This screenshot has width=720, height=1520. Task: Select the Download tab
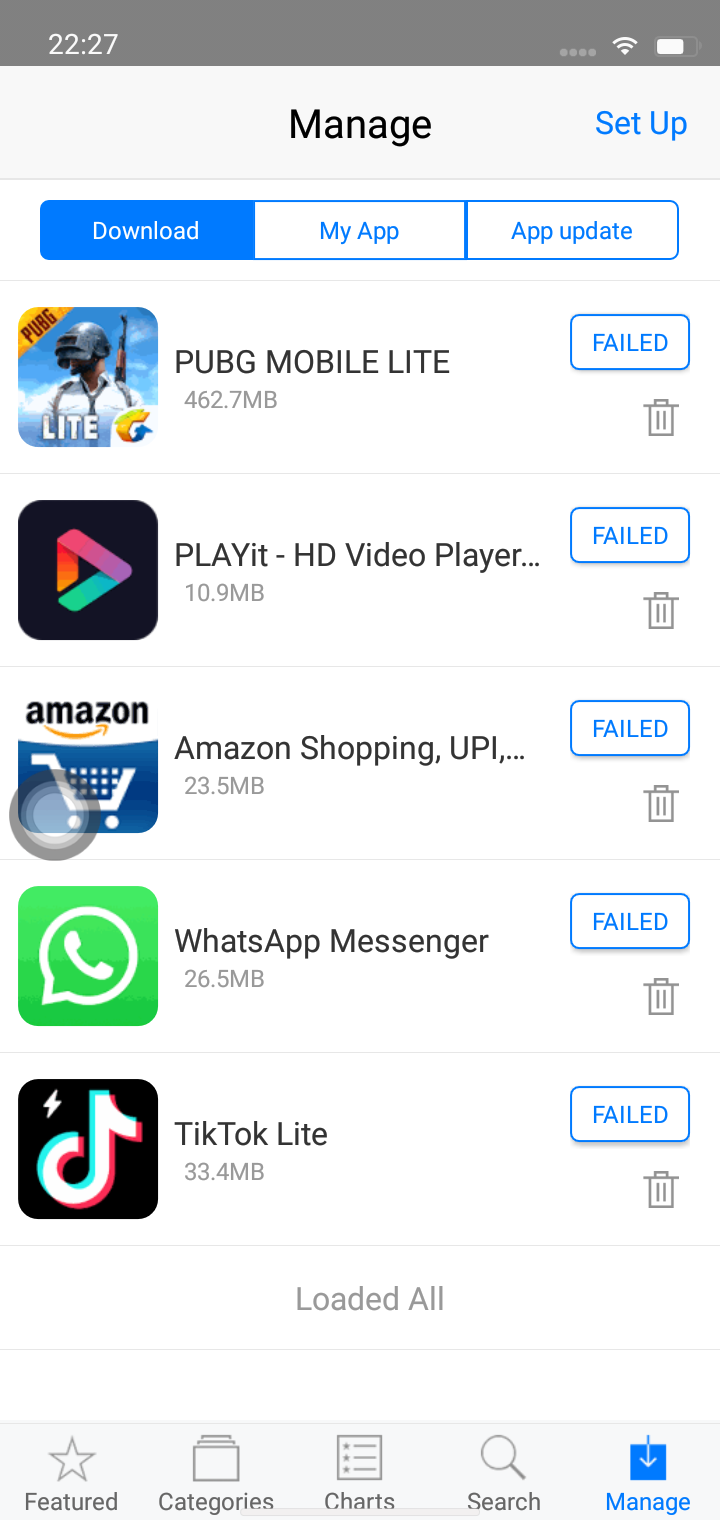(x=146, y=231)
